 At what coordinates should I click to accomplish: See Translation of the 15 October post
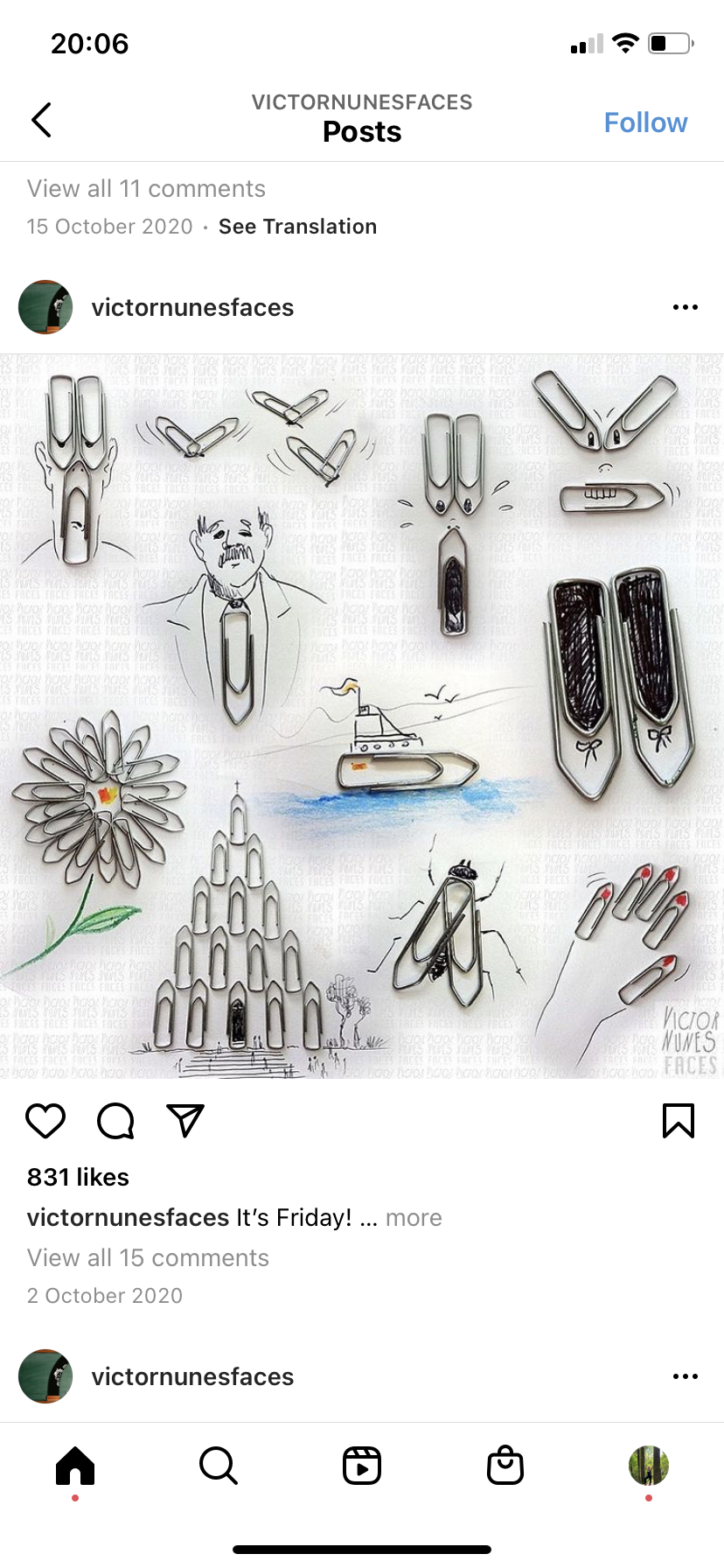tap(297, 227)
